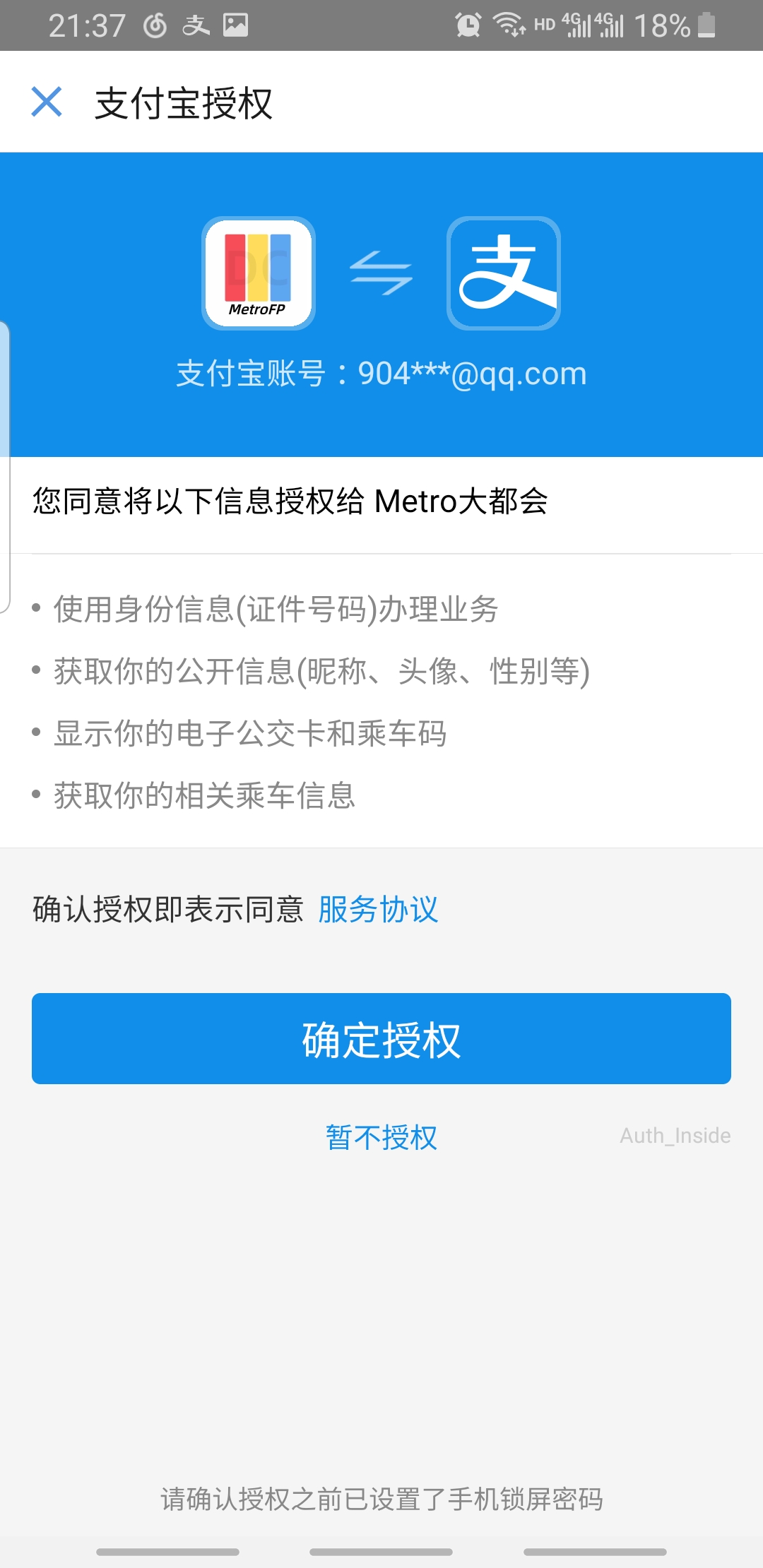The width and height of the screenshot is (763, 1568).
Task: Close the 支付宝授权 page
Action: (x=47, y=102)
